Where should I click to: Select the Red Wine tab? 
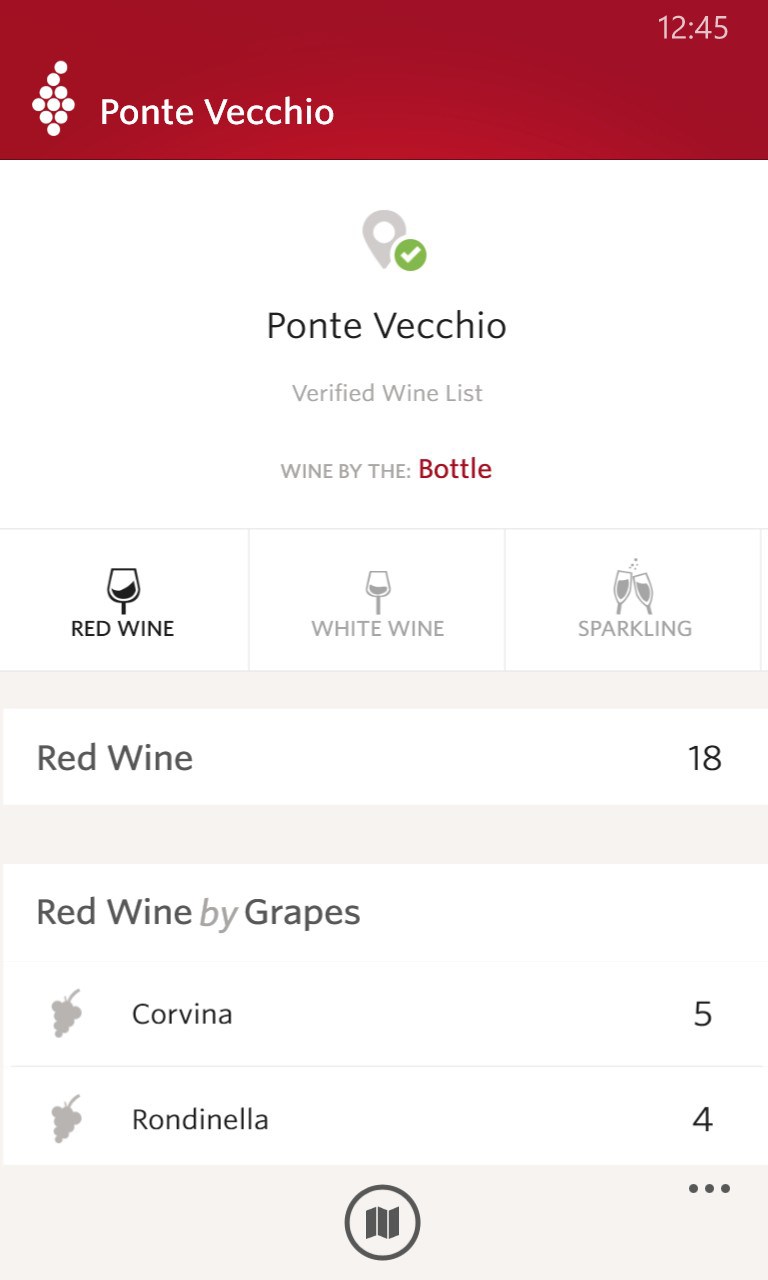pos(123,602)
